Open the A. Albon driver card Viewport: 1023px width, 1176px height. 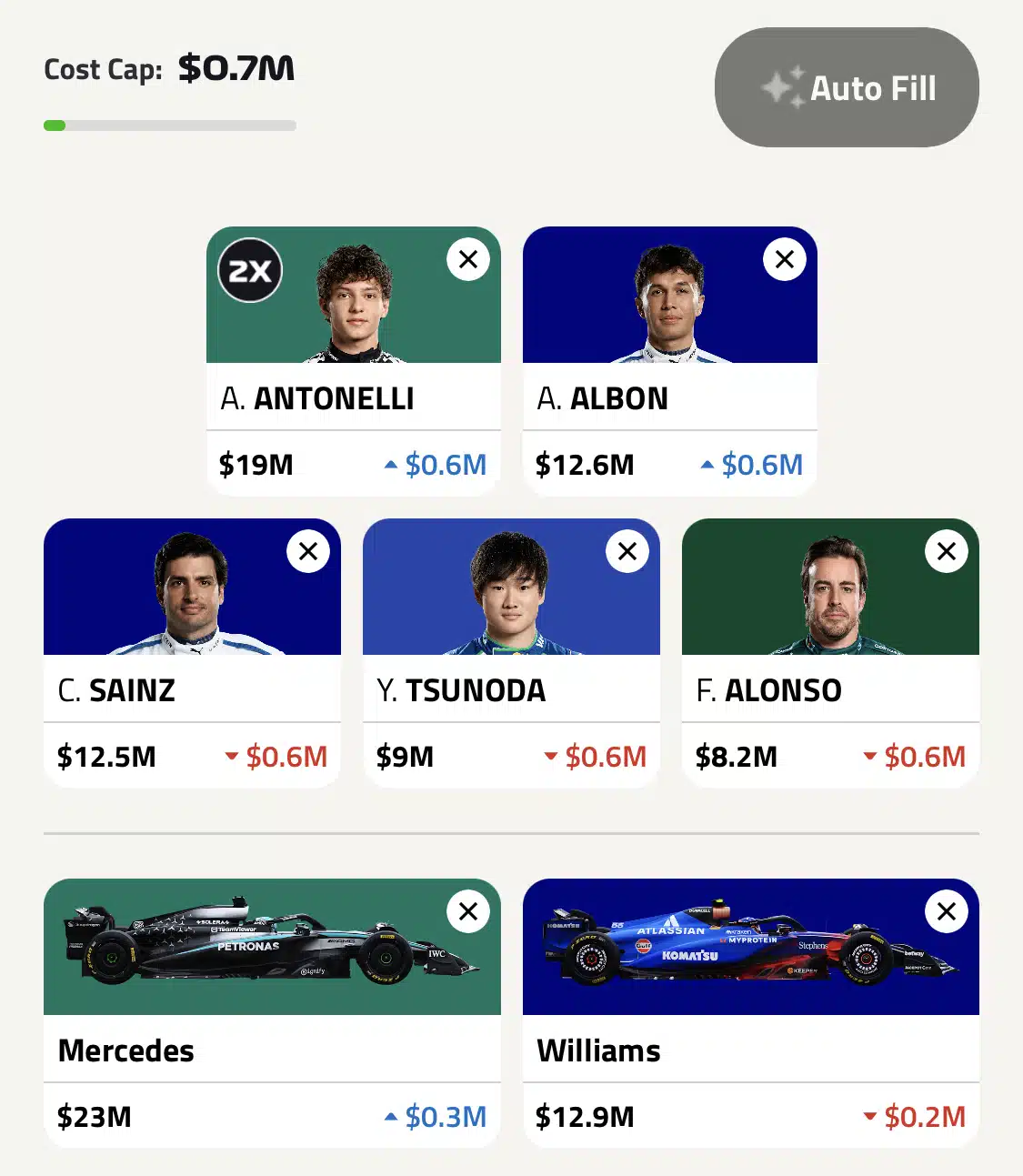click(669, 398)
